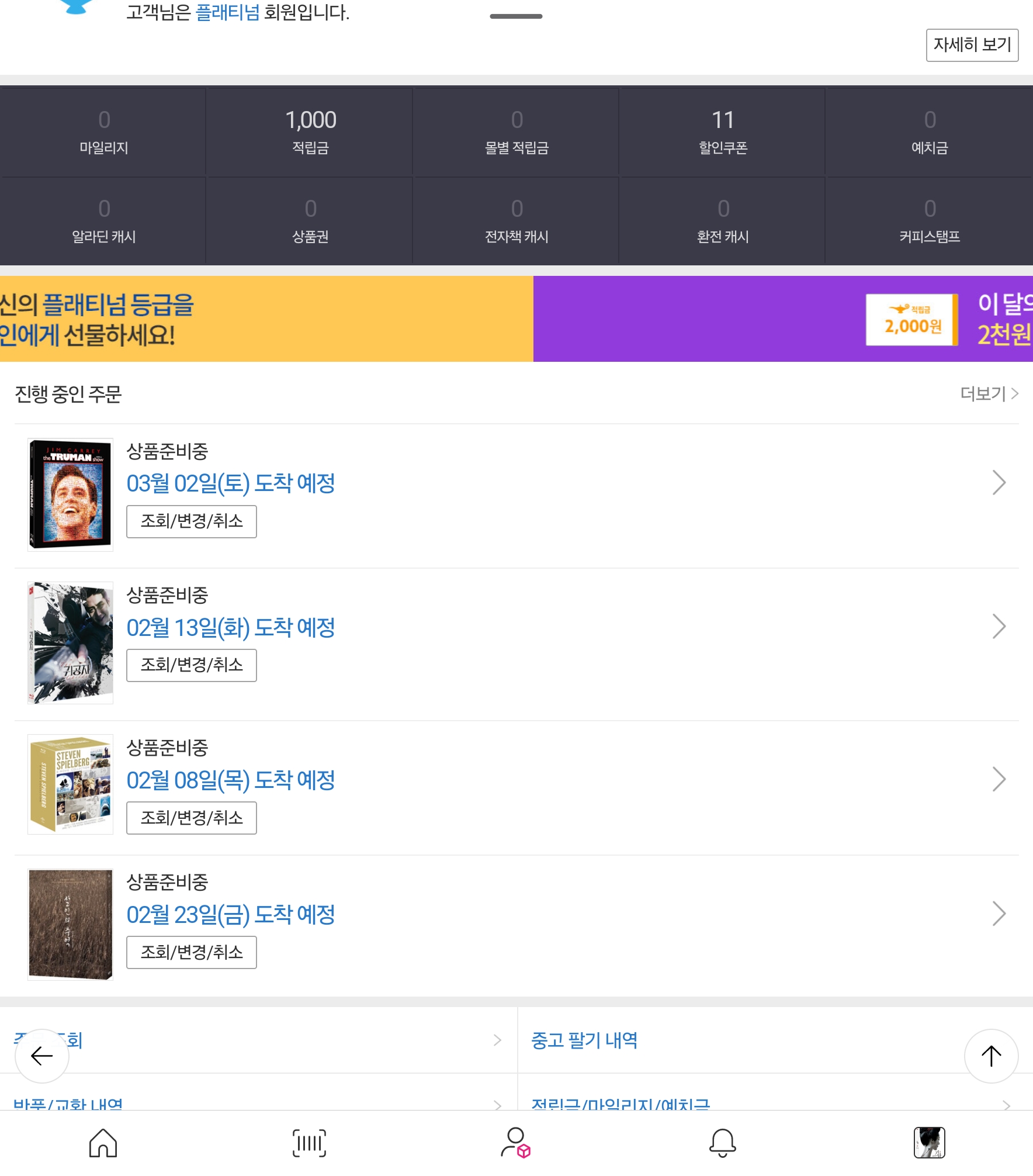This screenshot has height=1176, width=1033.
Task: Tap 조회/변경/취소 for the 02월 23일 order
Action: click(x=192, y=952)
